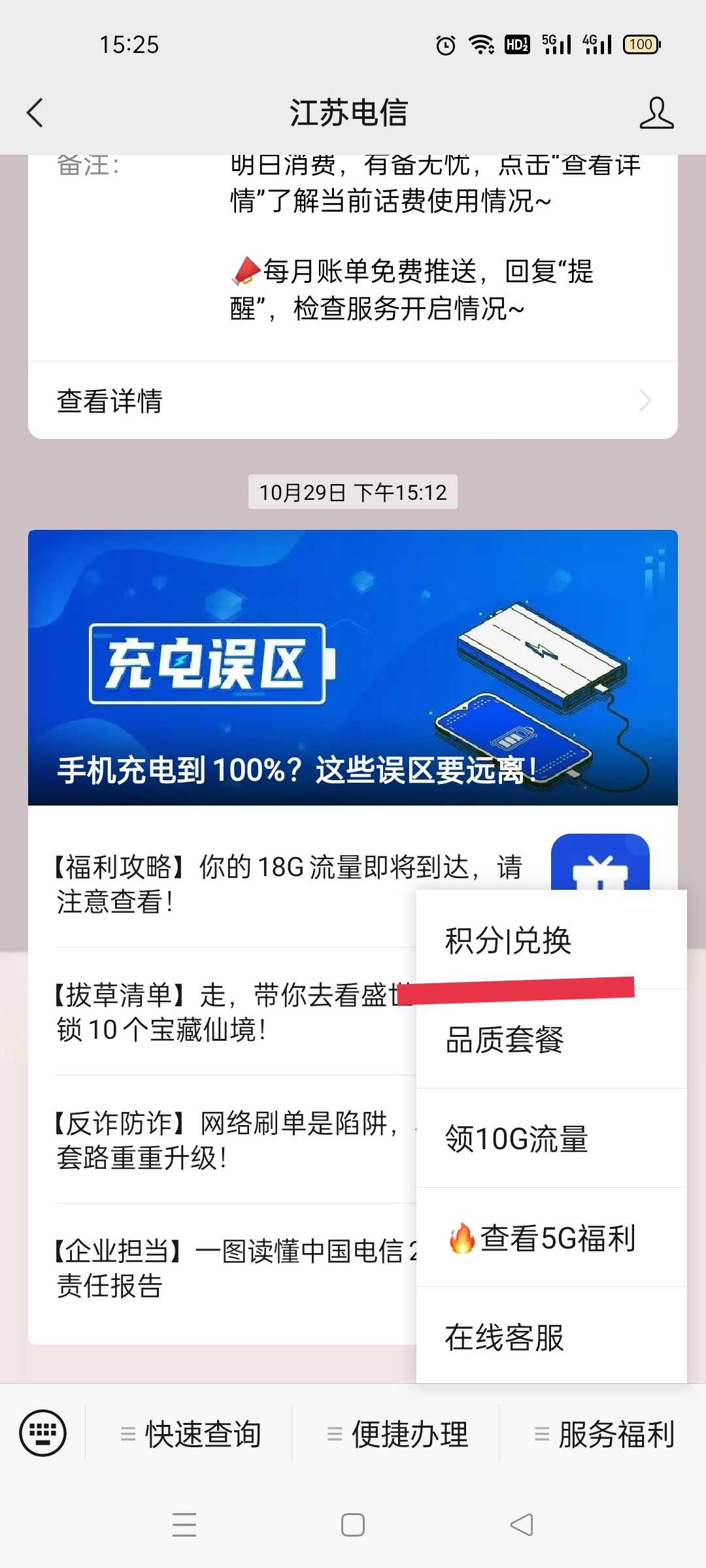Open the 企业担当 article
706x1568 pixels.
point(222,1267)
